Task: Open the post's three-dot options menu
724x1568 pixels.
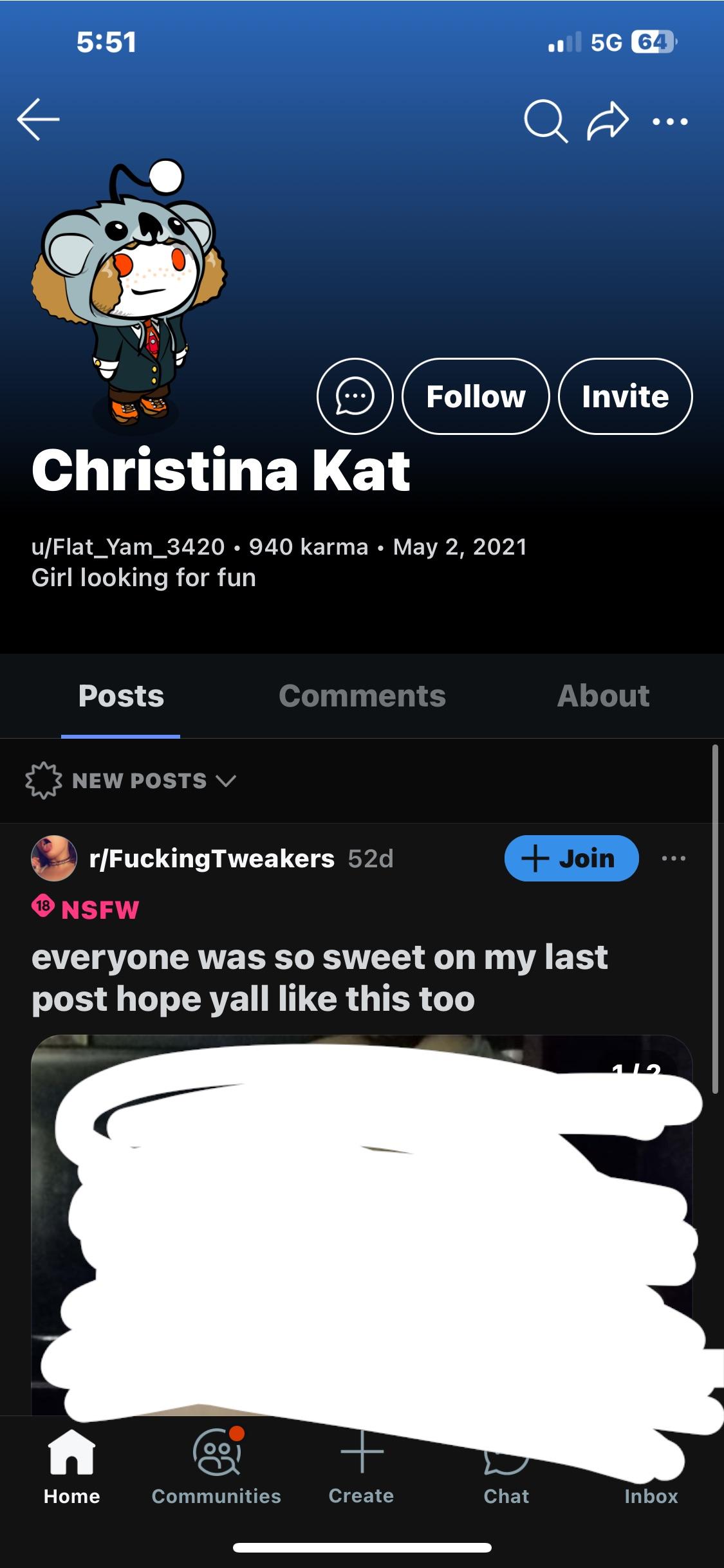Action: click(x=673, y=858)
